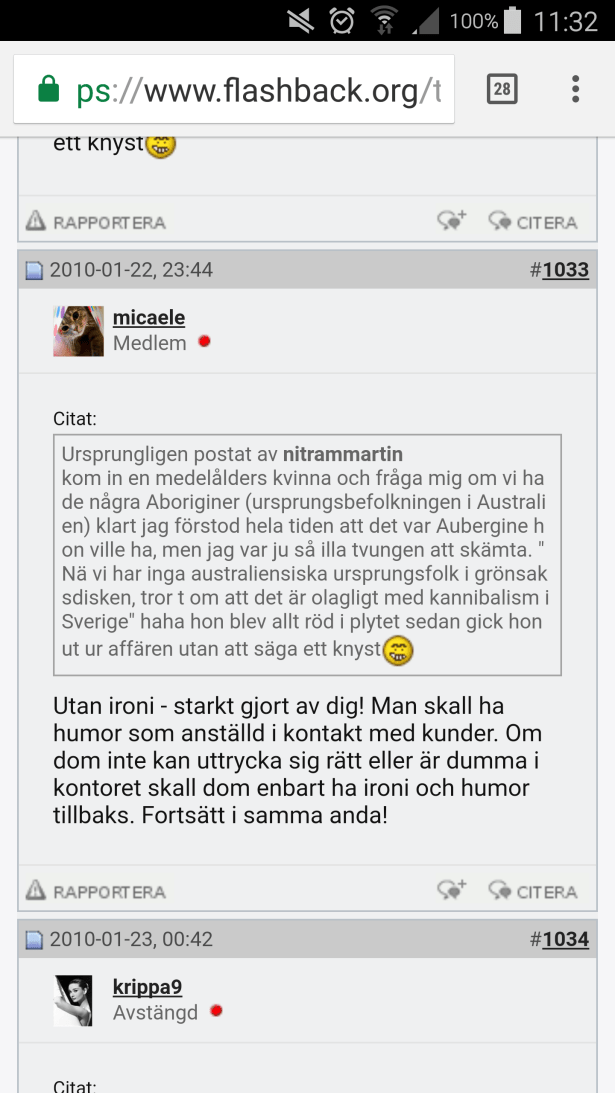
Task: Tap krippa9's avatar picture
Action: click(73, 1000)
